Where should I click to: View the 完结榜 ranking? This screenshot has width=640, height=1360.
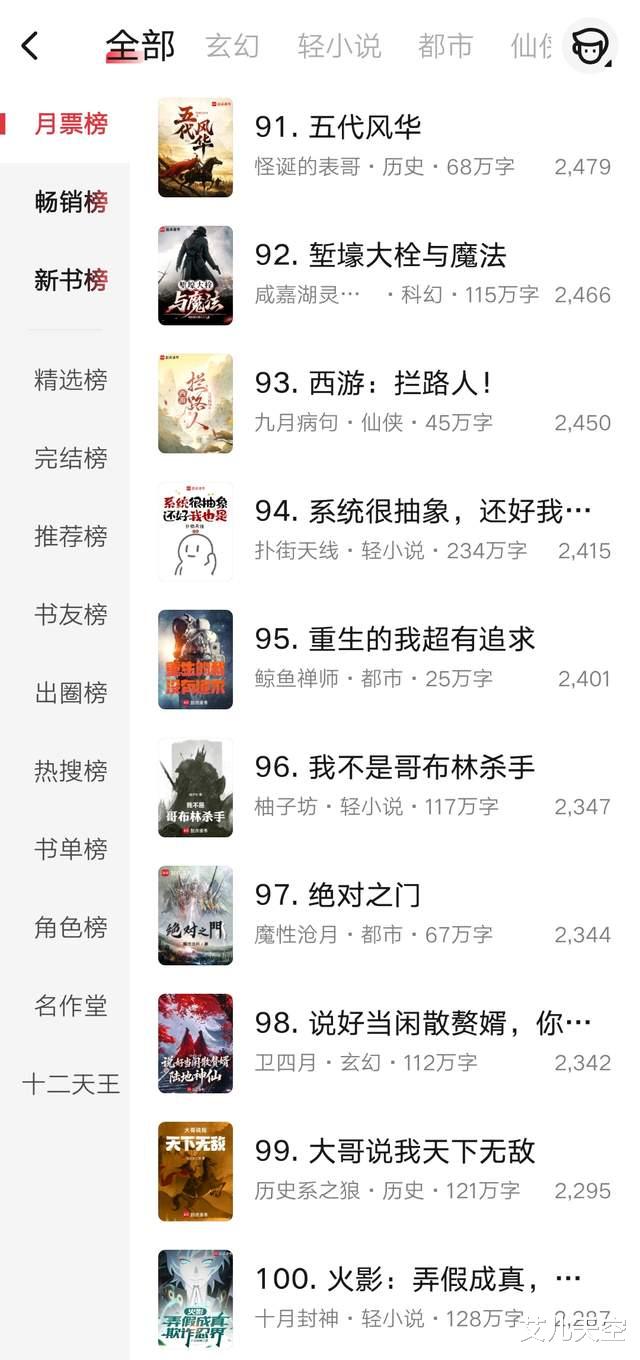click(x=70, y=458)
